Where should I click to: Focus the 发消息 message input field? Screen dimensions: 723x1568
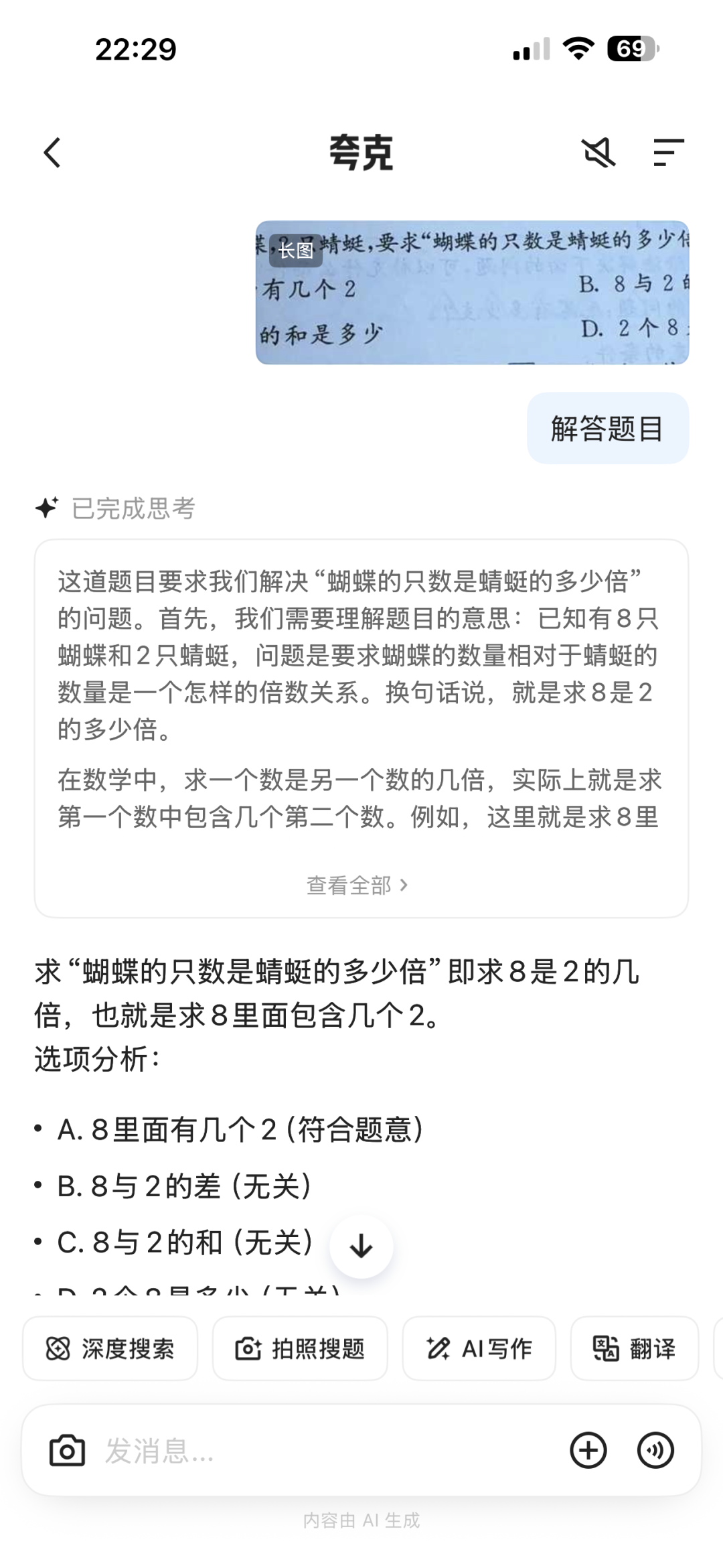321,1451
